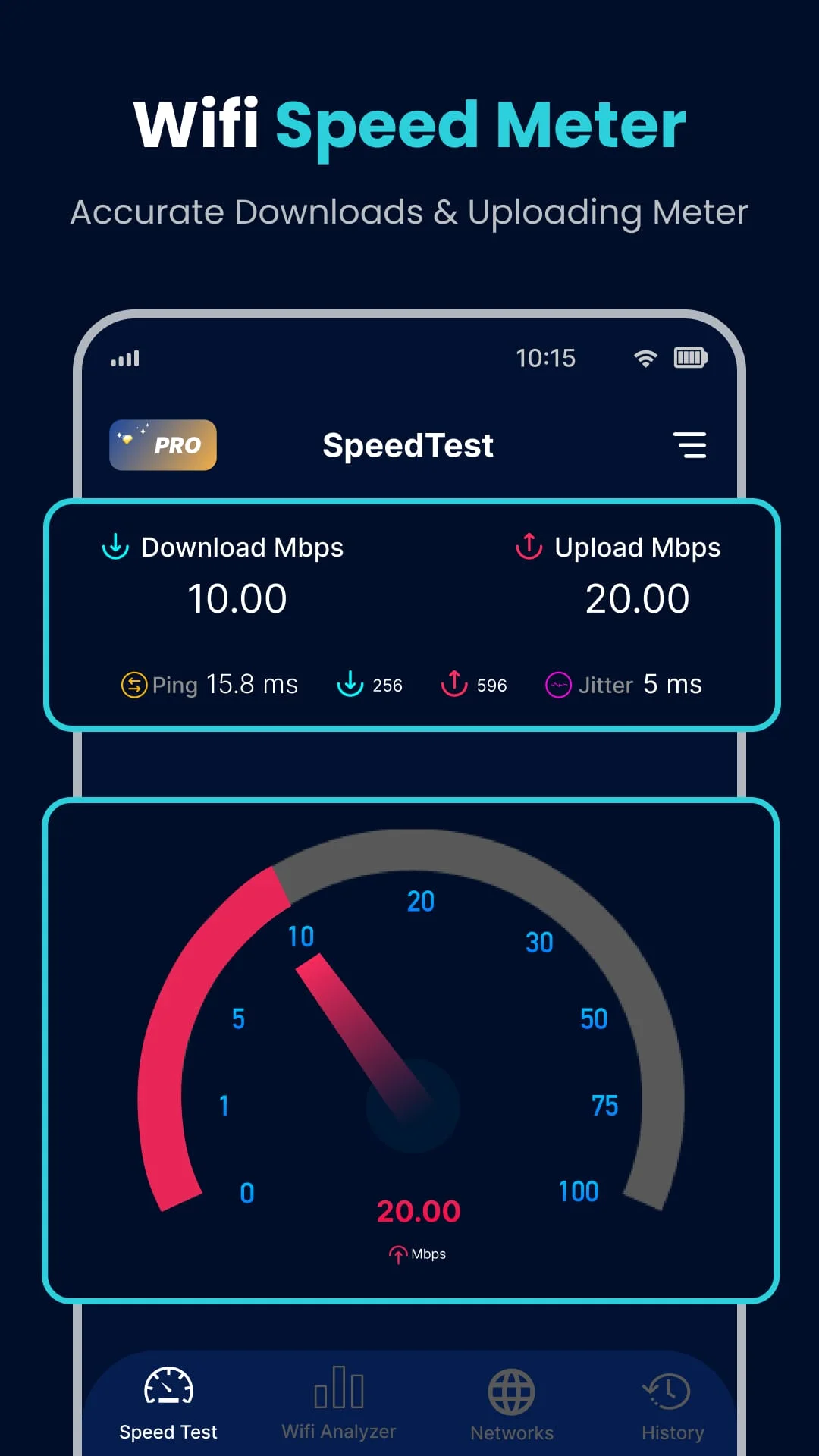Tap the 20.00 Mbps speed readout

pyautogui.click(x=417, y=1211)
